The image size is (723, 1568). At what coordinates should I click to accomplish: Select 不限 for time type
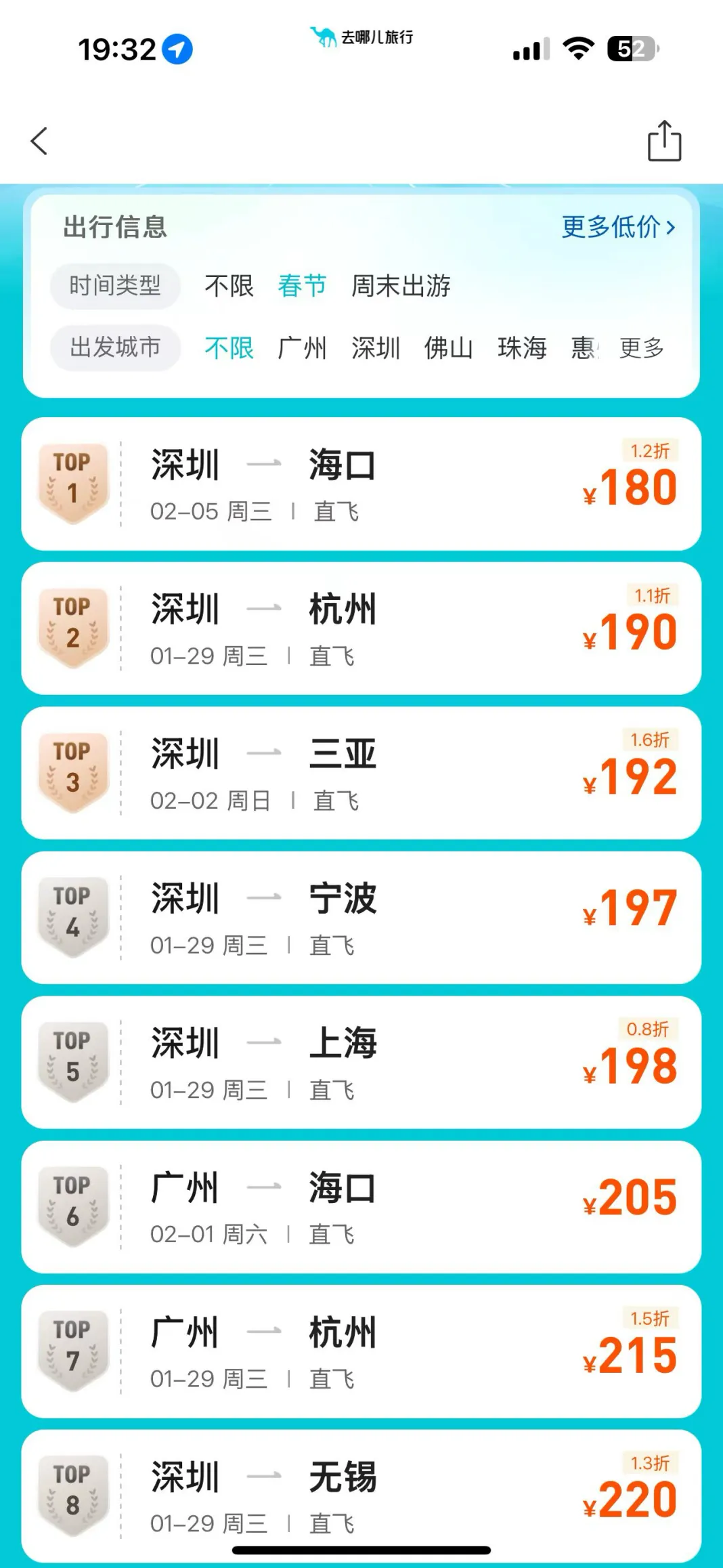(x=229, y=286)
